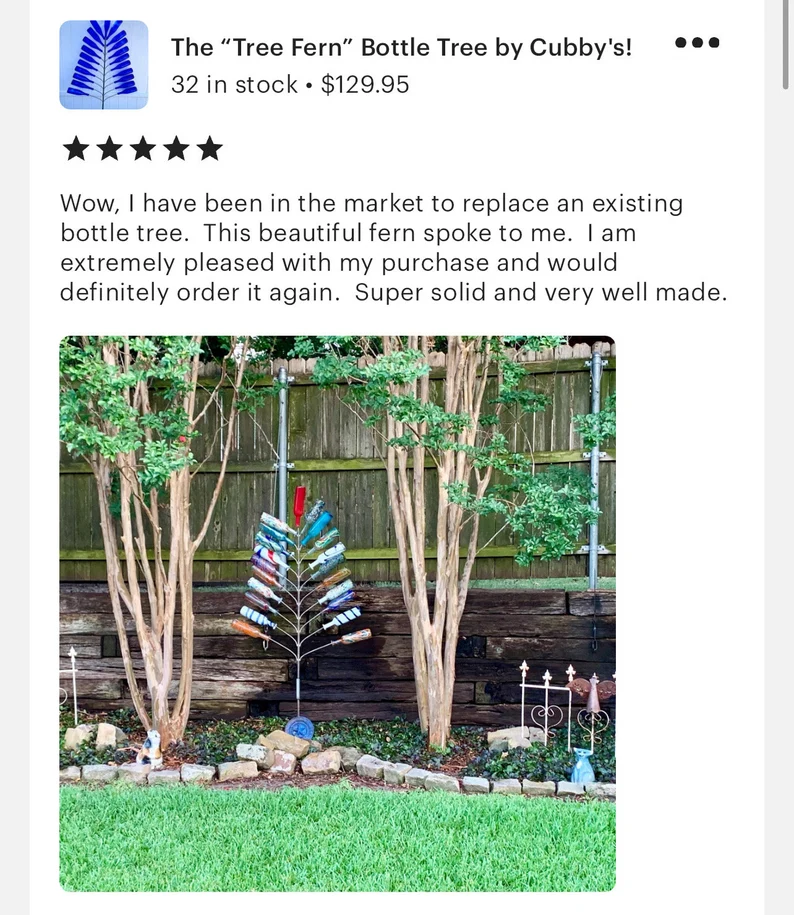Open the Tree Fern Bottle Tree listing thumbnail
This screenshot has width=794, height=915.
tap(104, 65)
